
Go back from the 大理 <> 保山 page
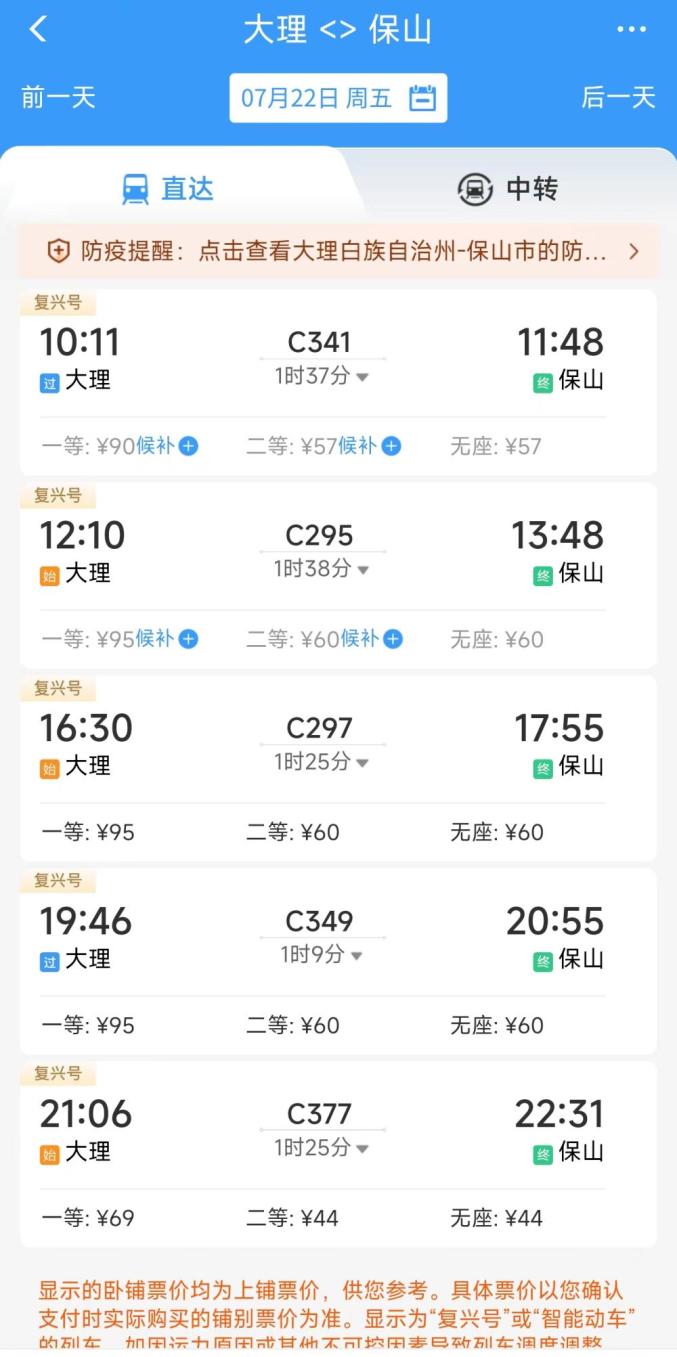point(38,29)
